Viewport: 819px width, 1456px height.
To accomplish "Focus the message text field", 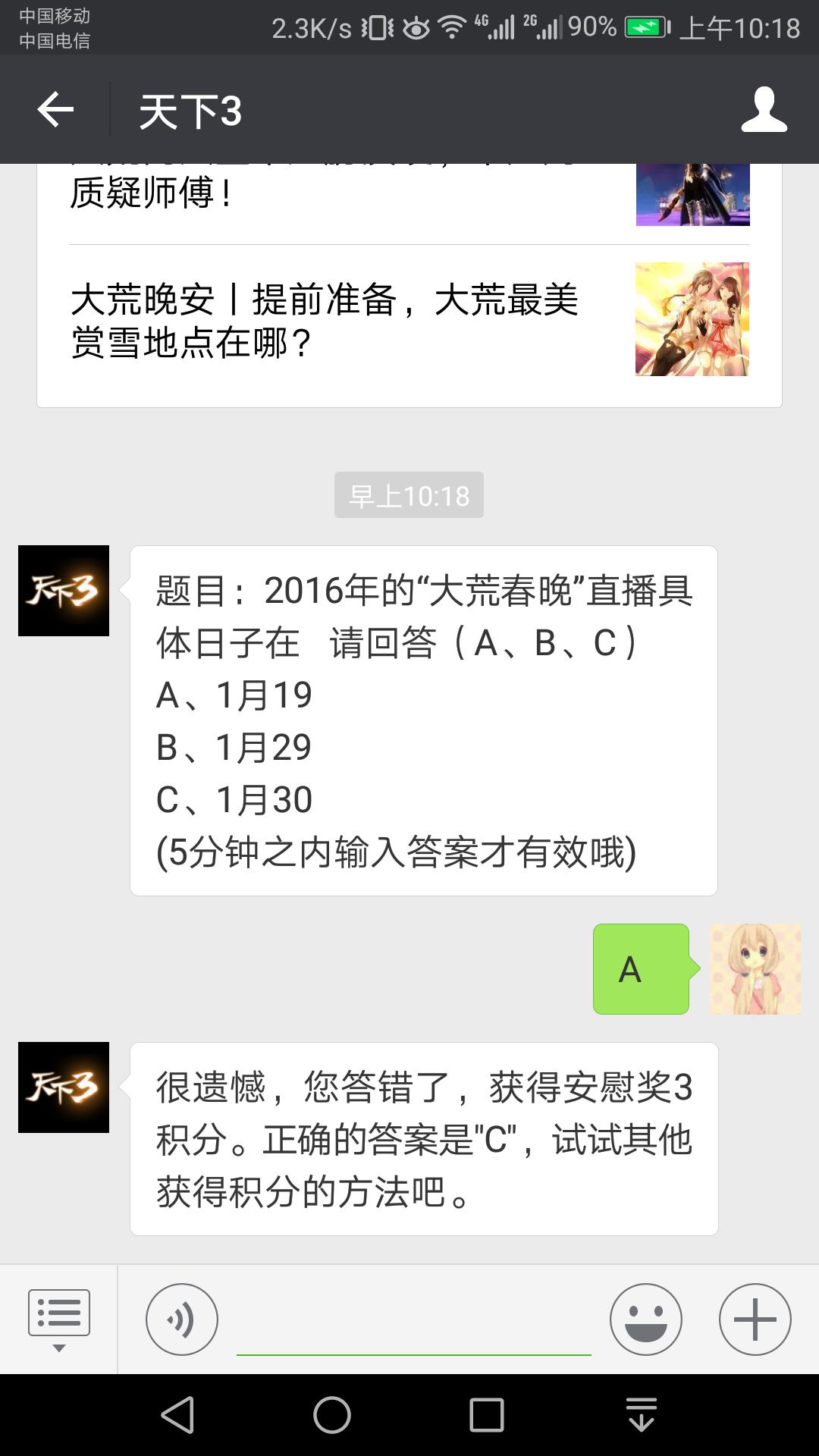I will click(413, 1323).
